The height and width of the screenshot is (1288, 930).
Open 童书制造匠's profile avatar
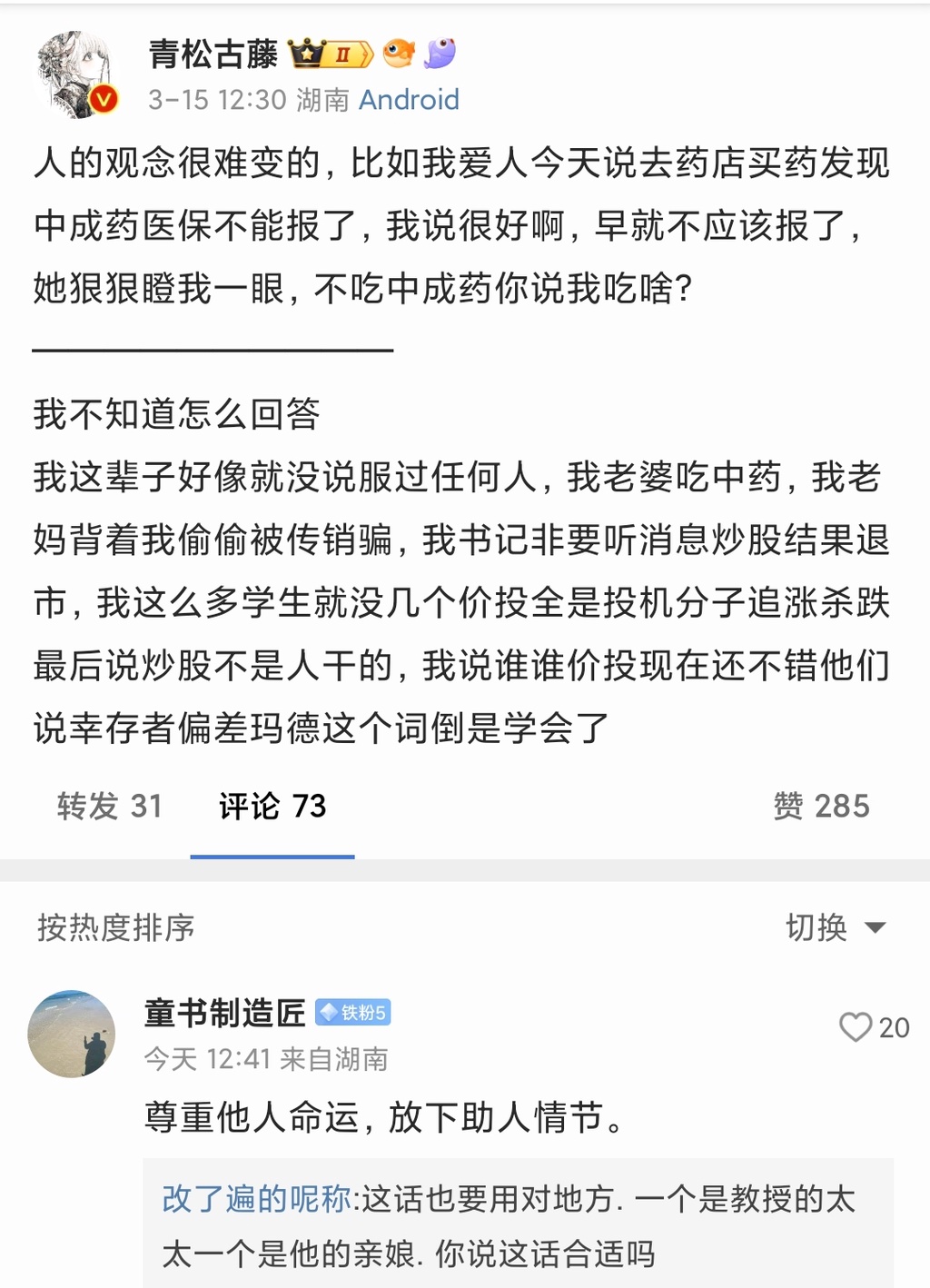[x=72, y=1034]
